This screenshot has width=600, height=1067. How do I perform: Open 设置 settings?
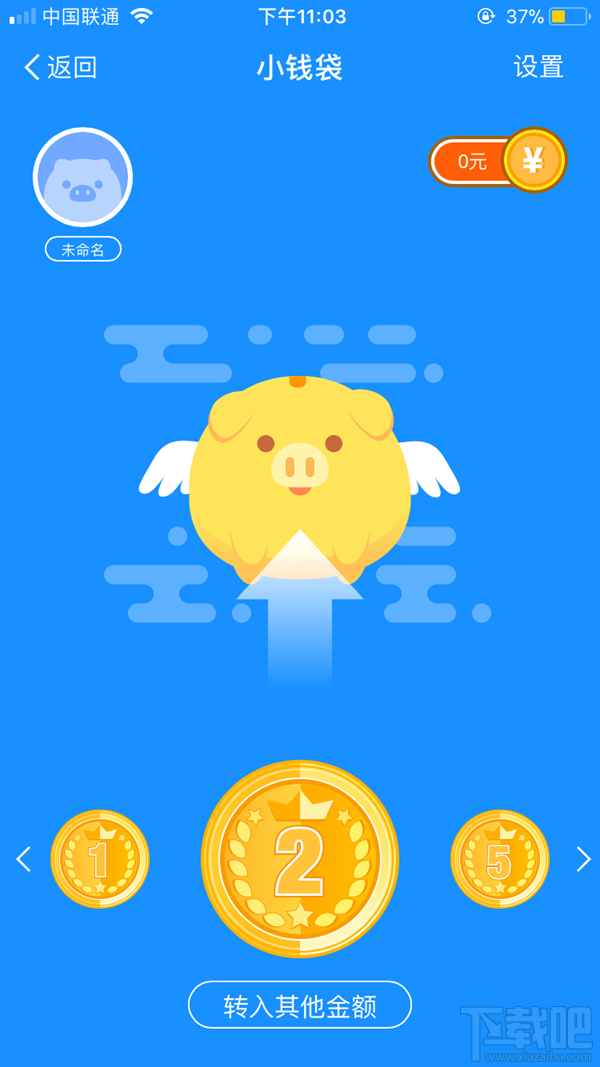click(x=538, y=67)
